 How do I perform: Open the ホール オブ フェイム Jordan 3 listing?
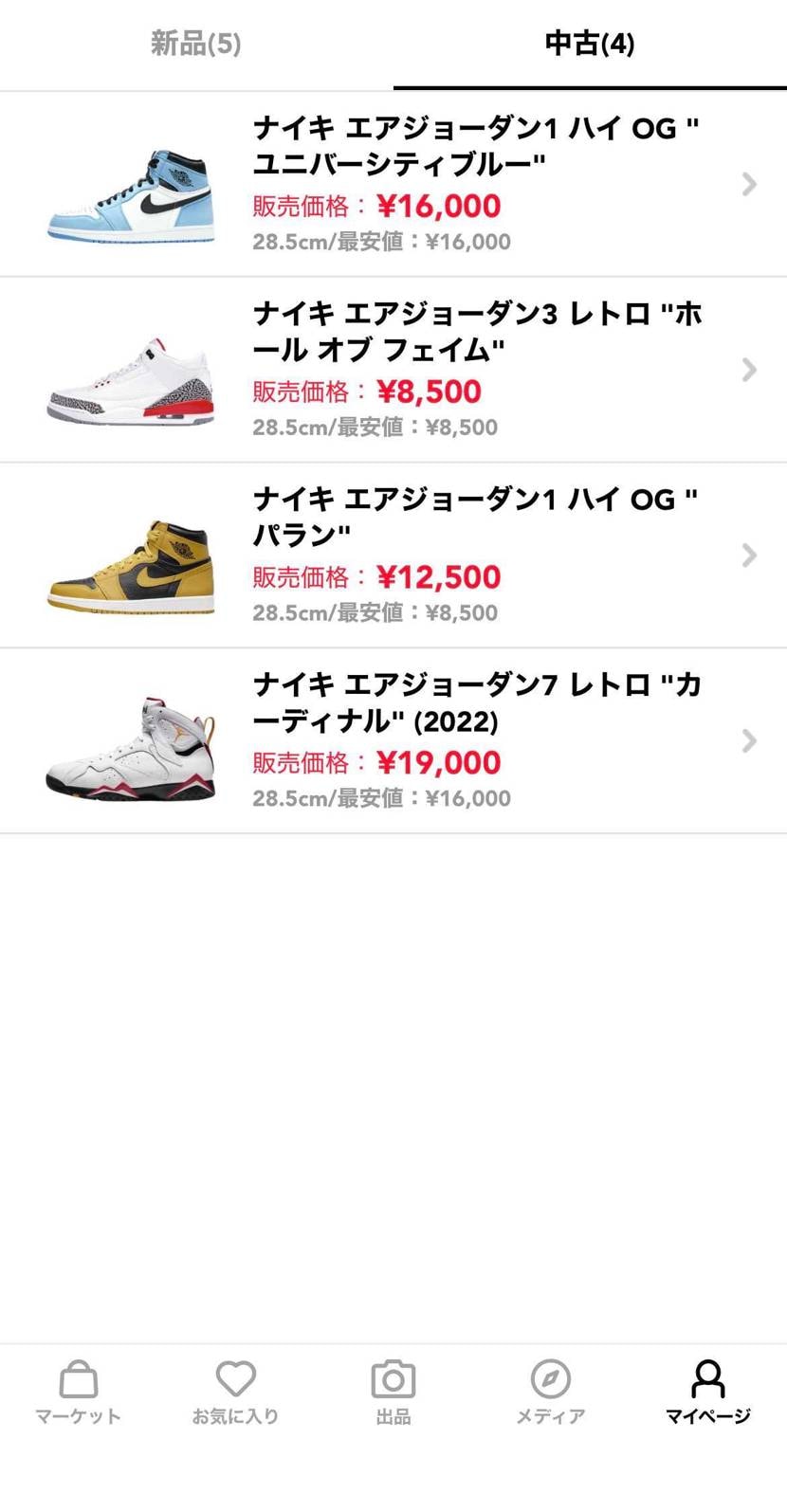[x=393, y=370]
